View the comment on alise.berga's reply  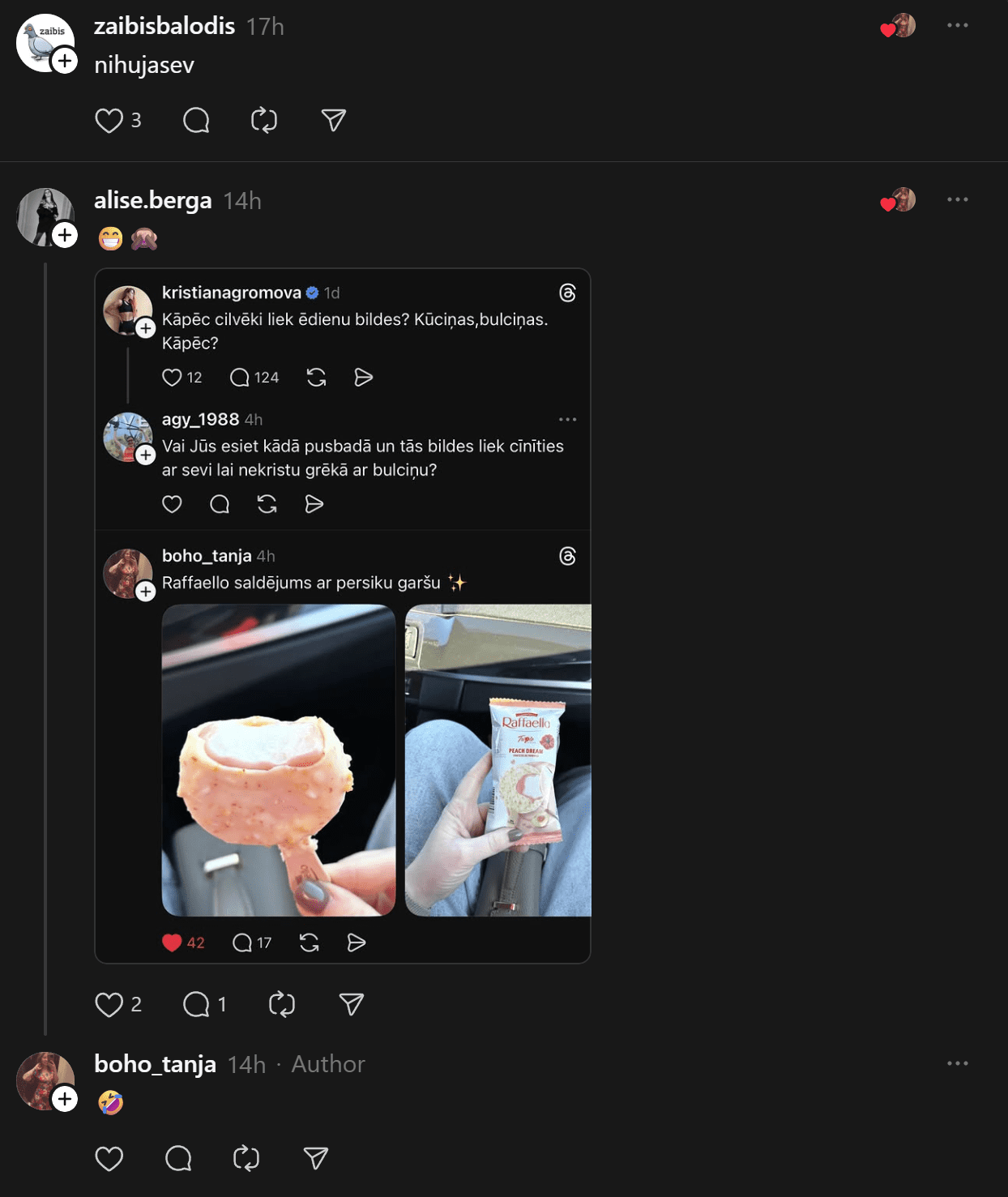click(197, 1005)
